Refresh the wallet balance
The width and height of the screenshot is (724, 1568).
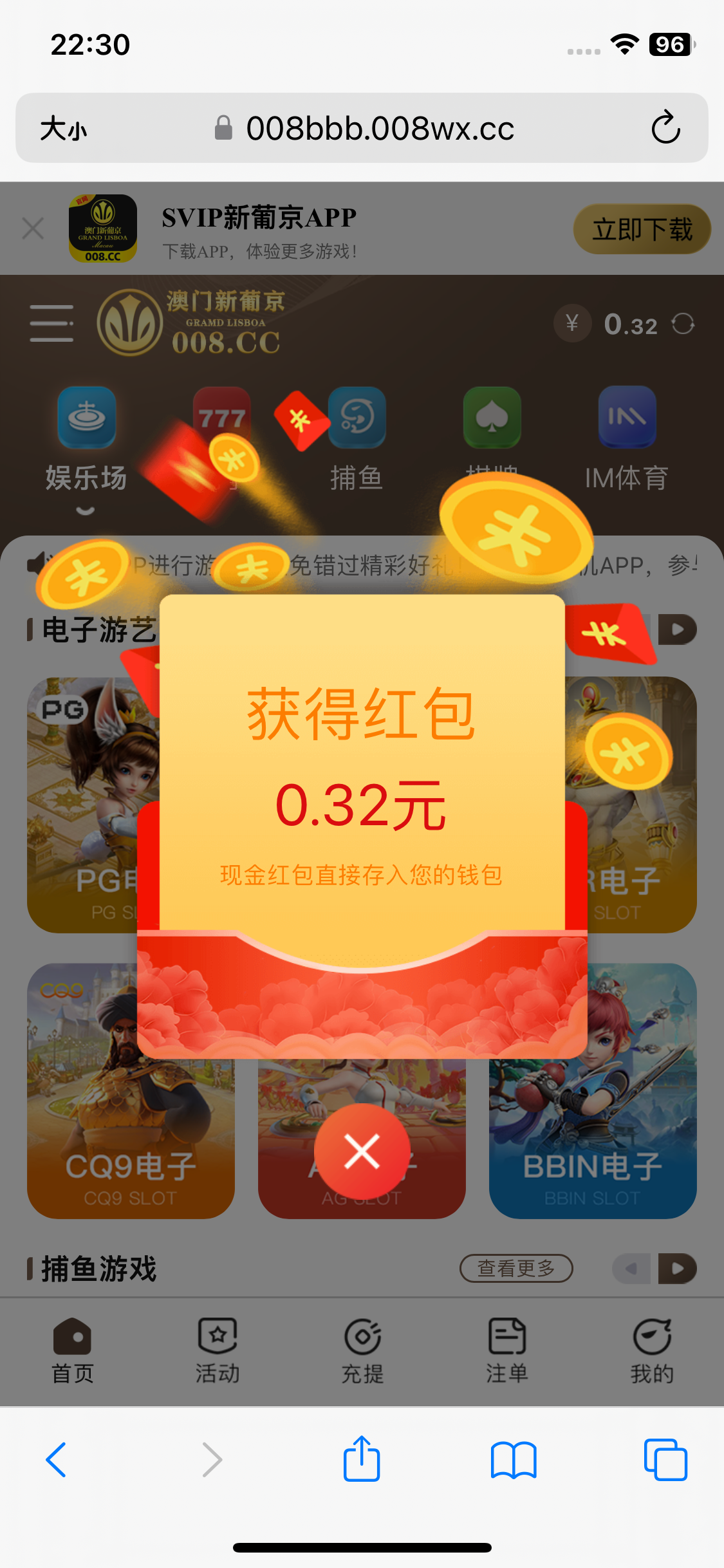pyautogui.click(x=683, y=324)
